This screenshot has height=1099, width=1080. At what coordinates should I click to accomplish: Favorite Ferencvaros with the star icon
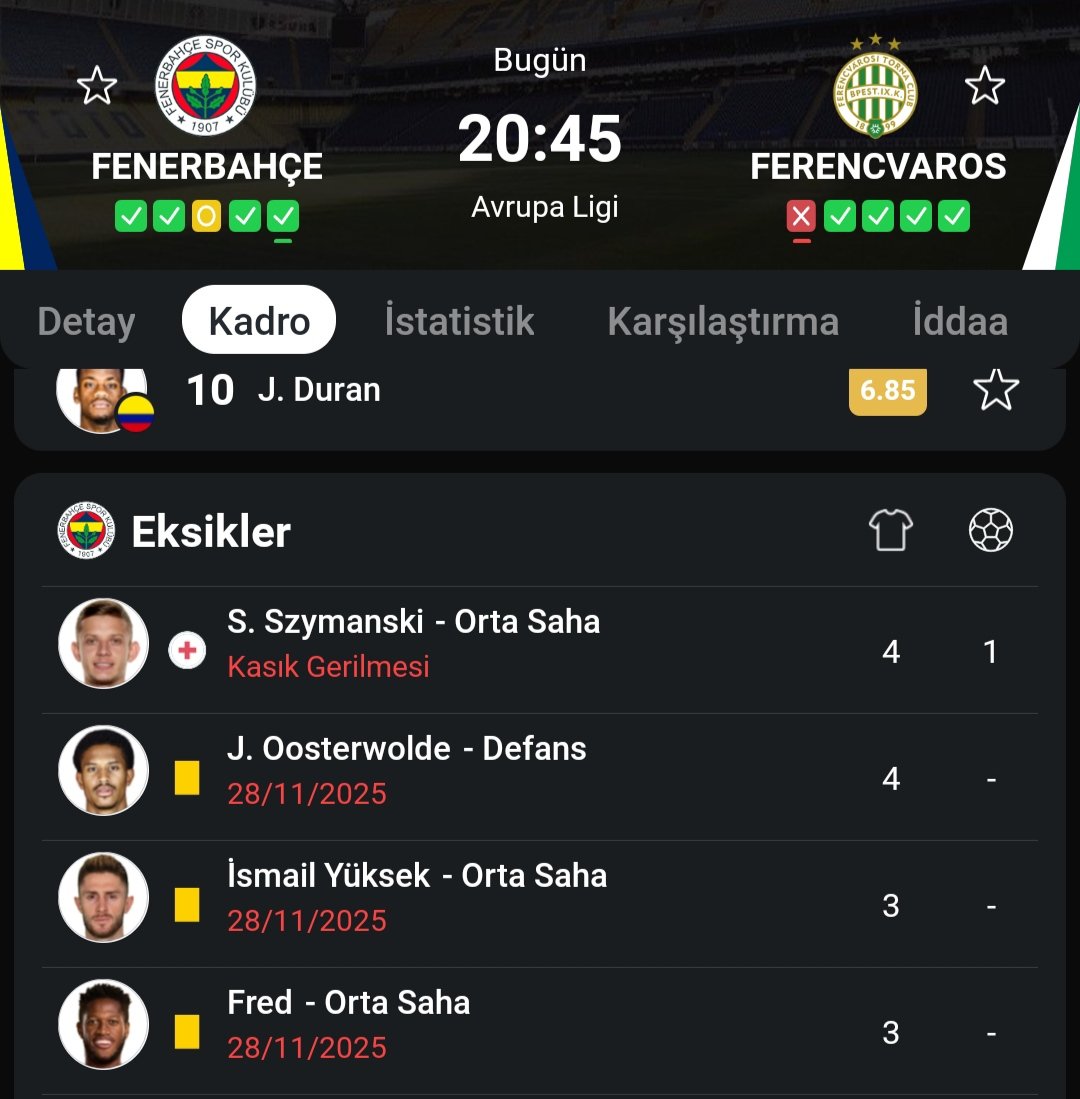pos(984,86)
